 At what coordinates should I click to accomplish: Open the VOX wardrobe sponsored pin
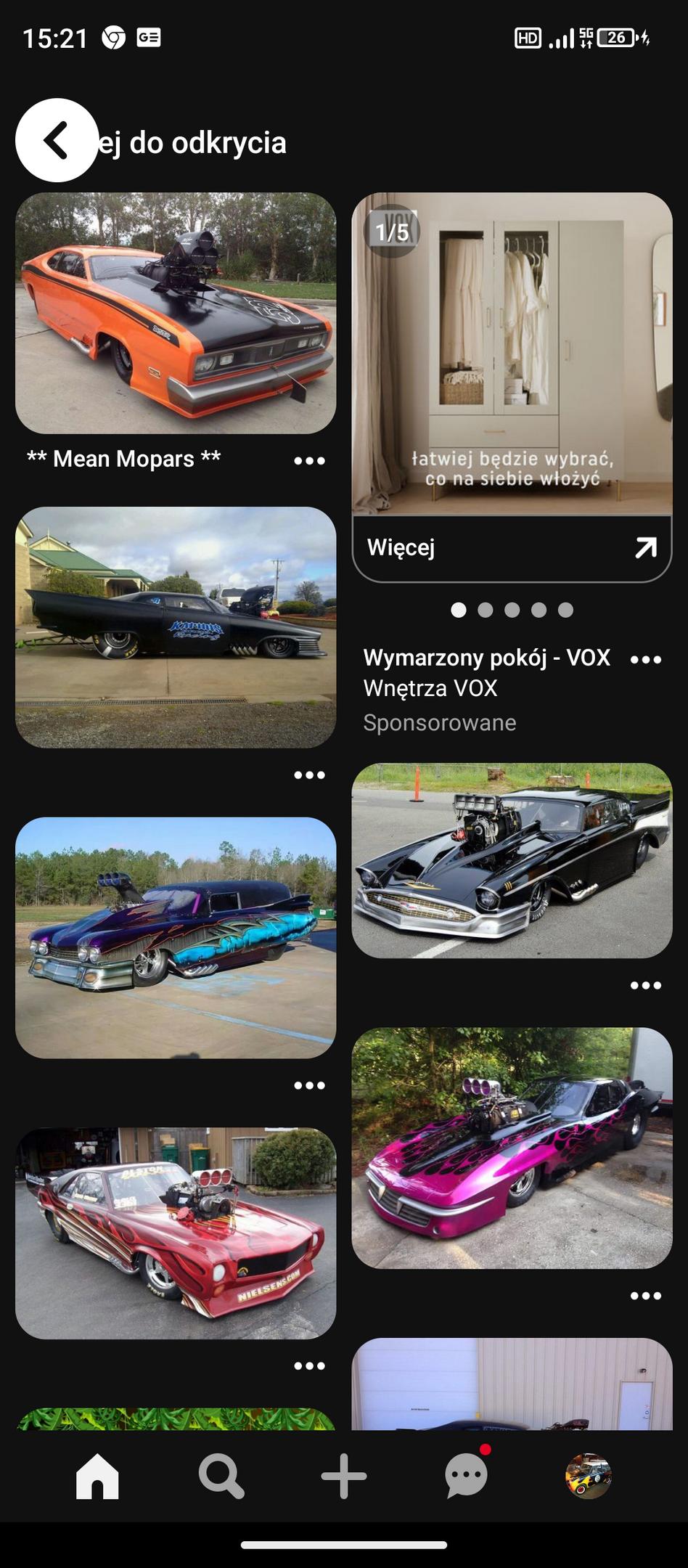coord(512,353)
